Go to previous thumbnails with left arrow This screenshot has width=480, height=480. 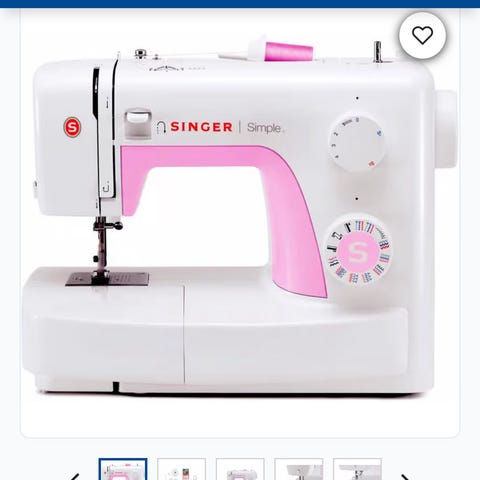tap(75, 477)
